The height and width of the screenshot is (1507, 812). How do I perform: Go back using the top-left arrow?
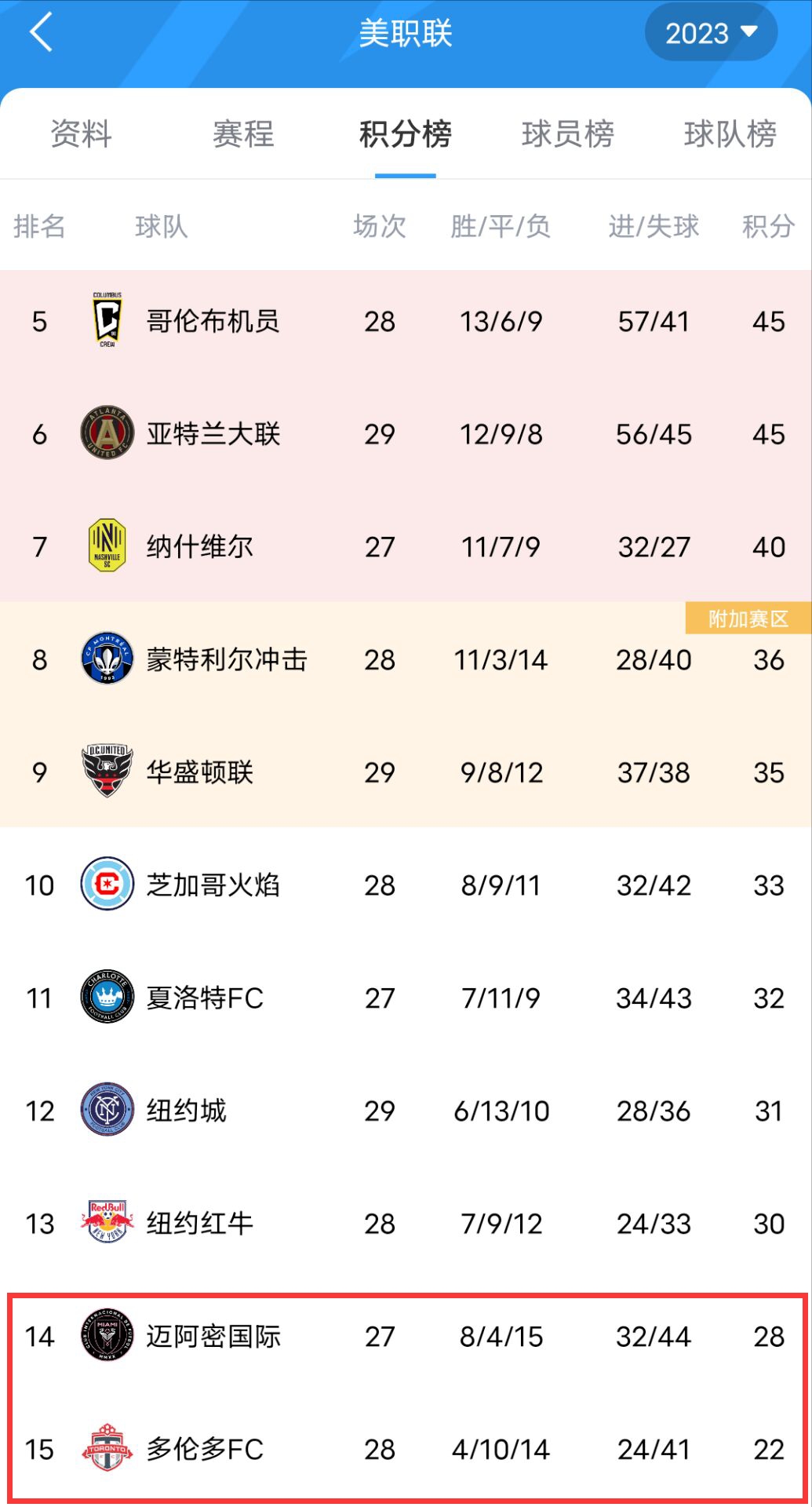pyautogui.click(x=41, y=32)
